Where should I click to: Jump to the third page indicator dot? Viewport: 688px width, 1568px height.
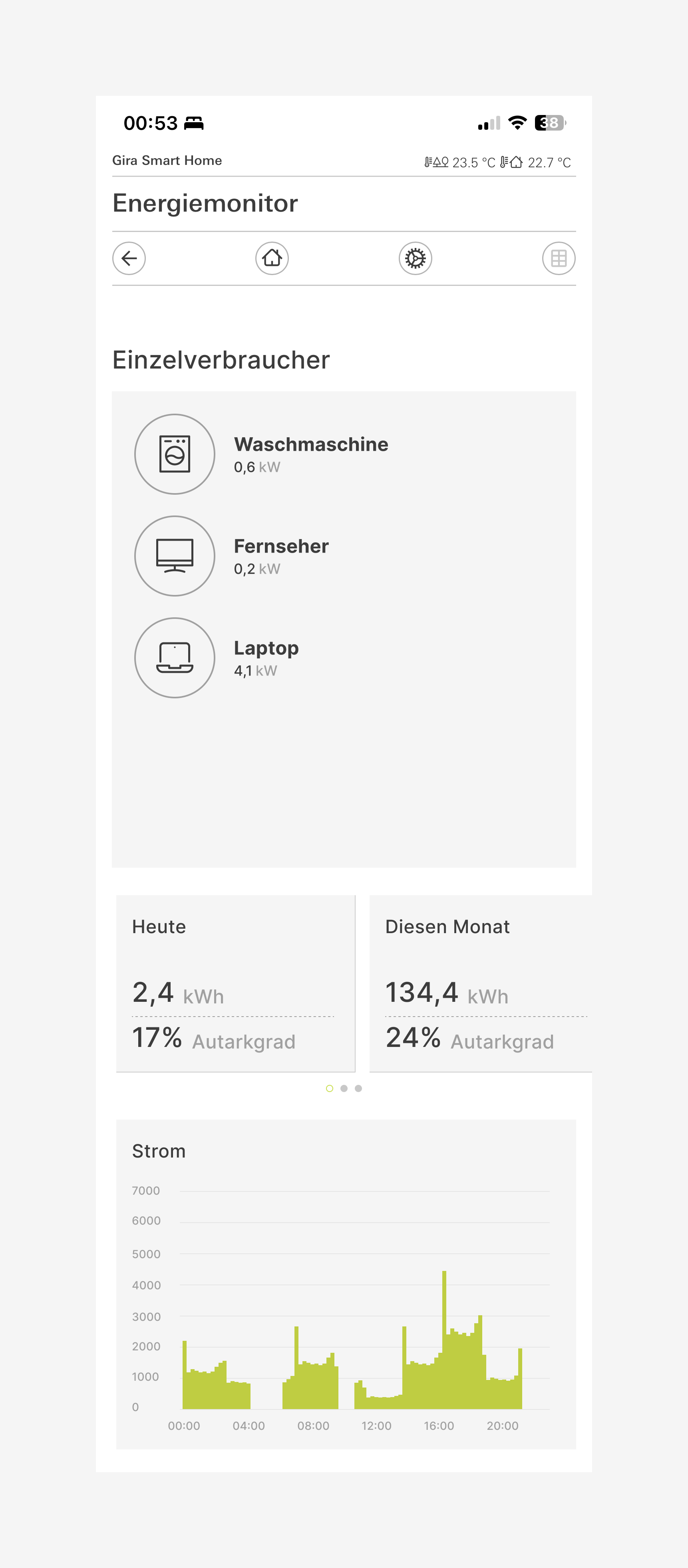[x=359, y=1088]
